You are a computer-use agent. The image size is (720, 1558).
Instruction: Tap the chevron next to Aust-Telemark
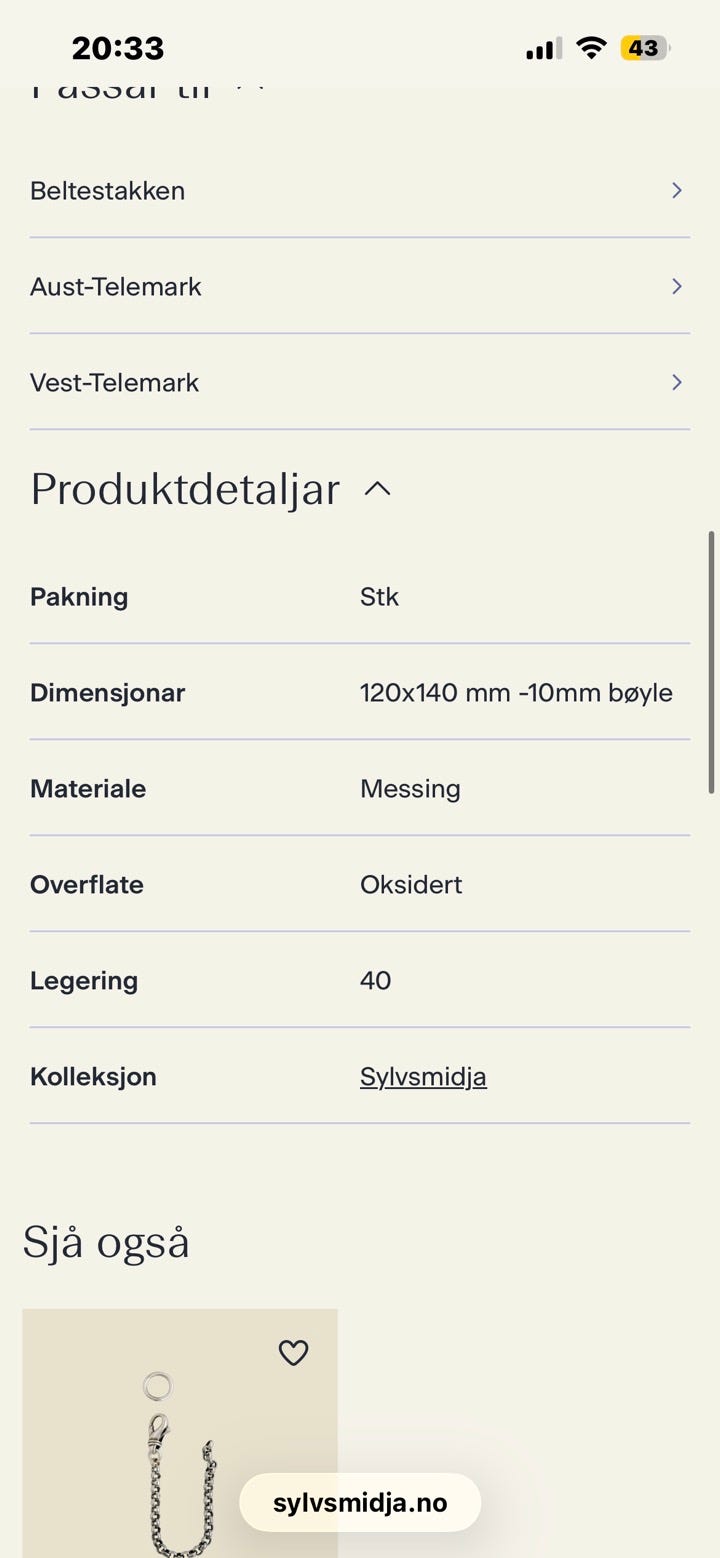[x=676, y=286]
